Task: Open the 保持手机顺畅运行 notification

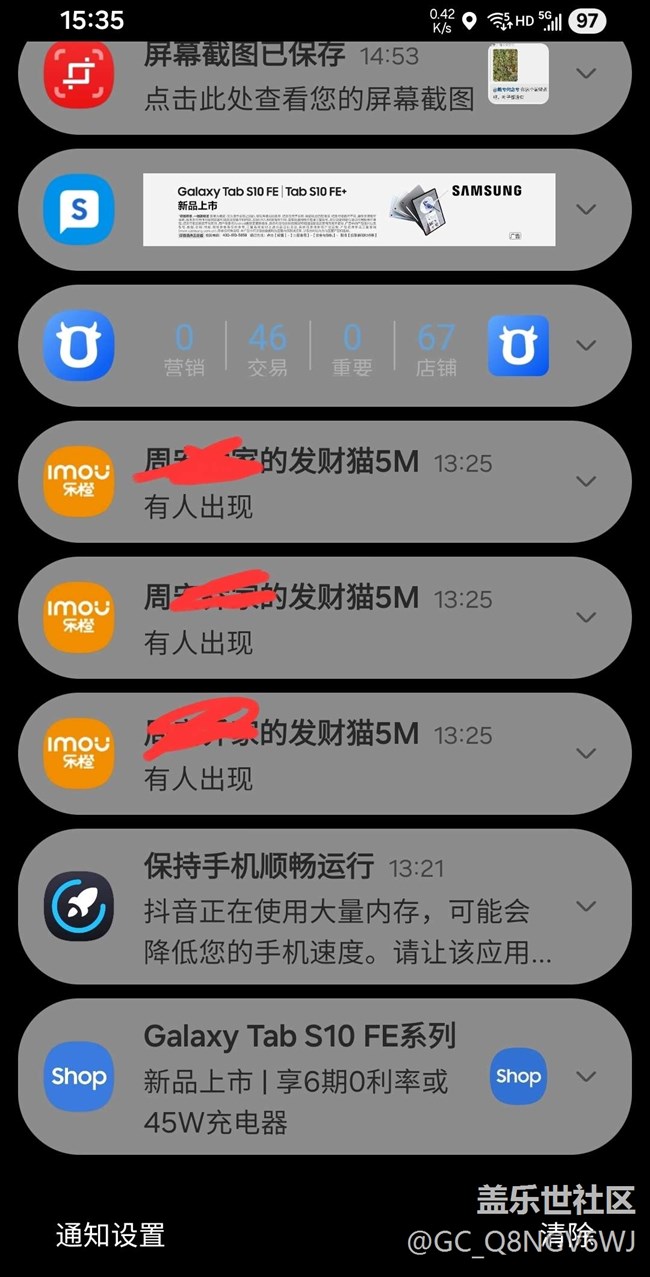Action: click(330, 909)
